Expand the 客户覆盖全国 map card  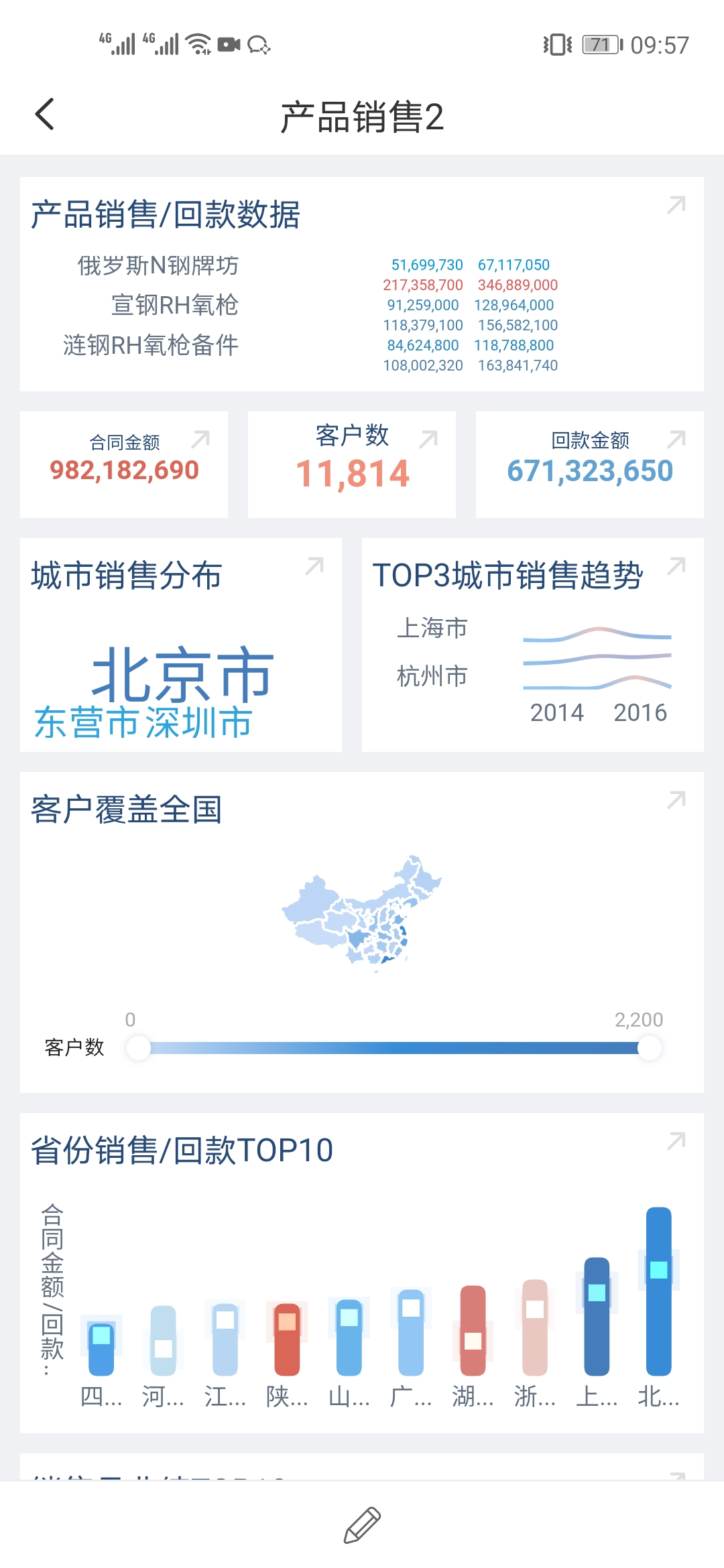[x=676, y=799]
